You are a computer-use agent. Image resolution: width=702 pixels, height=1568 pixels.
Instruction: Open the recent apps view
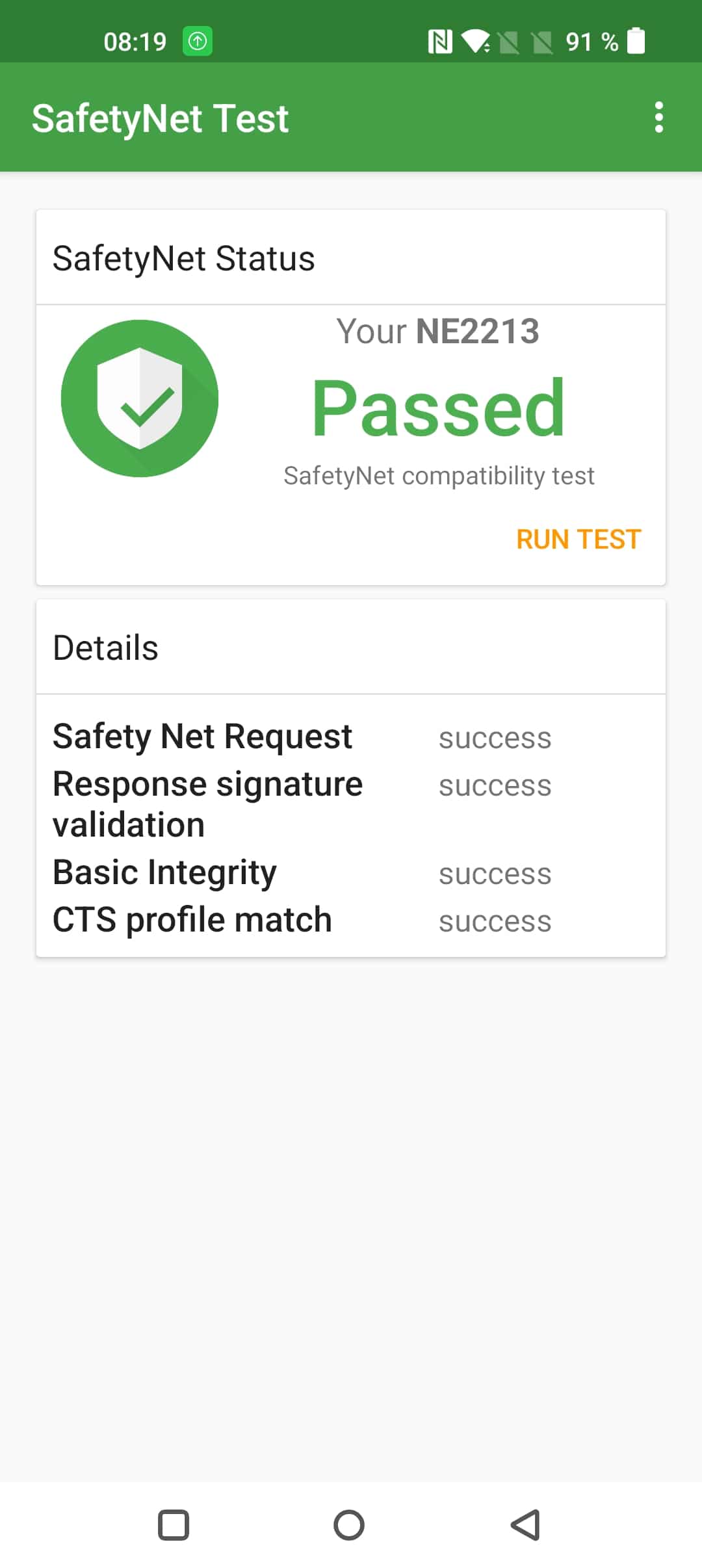174,1525
